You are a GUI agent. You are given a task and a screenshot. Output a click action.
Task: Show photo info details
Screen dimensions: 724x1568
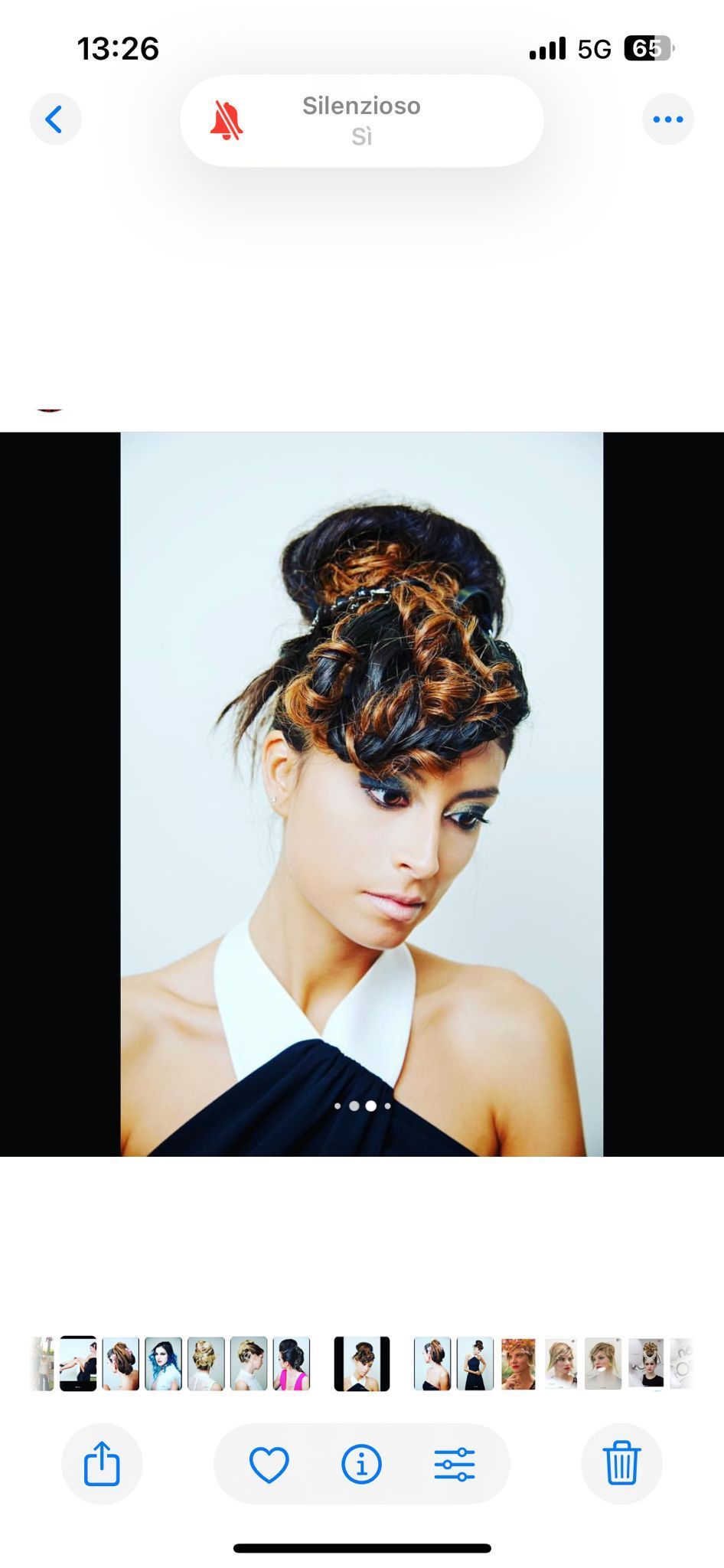(361, 1464)
